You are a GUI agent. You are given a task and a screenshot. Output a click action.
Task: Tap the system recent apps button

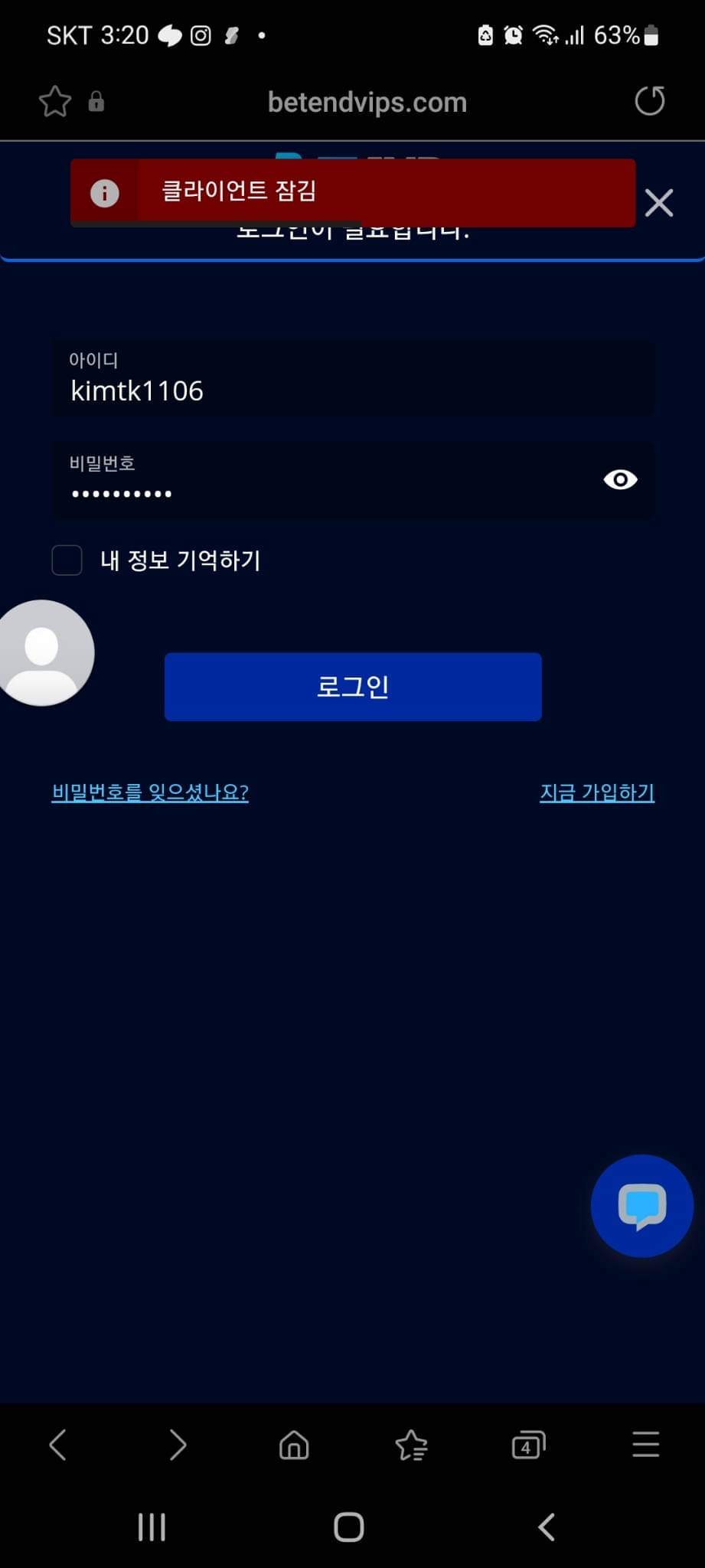click(152, 1527)
